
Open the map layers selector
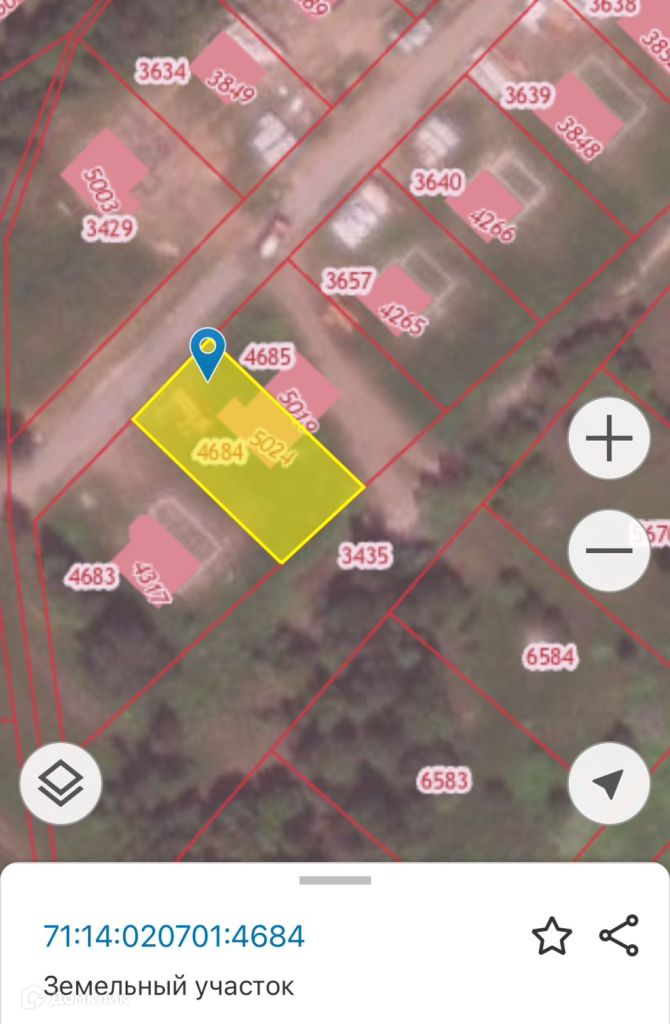point(61,785)
